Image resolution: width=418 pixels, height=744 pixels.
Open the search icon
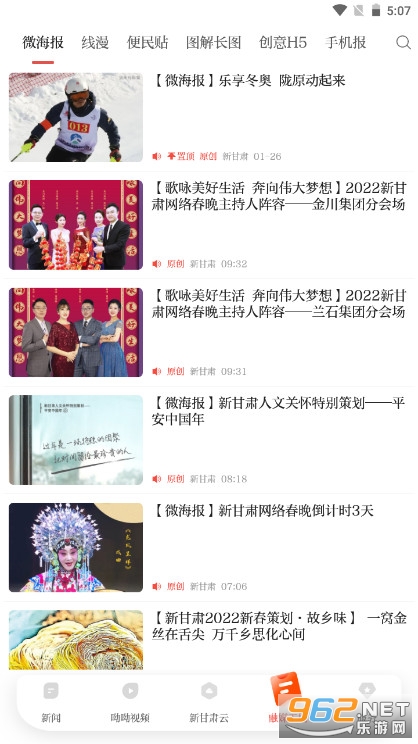[403, 43]
